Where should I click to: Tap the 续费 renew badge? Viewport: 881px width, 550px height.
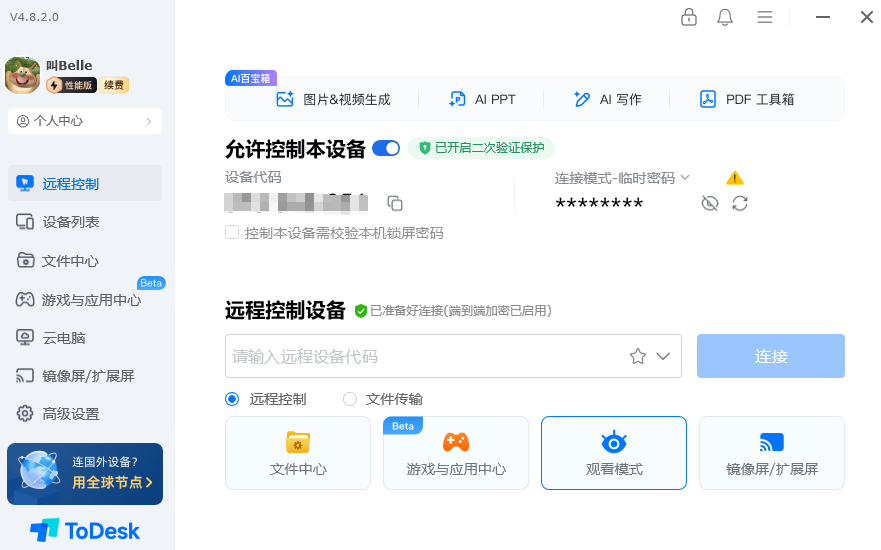[x=114, y=86]
